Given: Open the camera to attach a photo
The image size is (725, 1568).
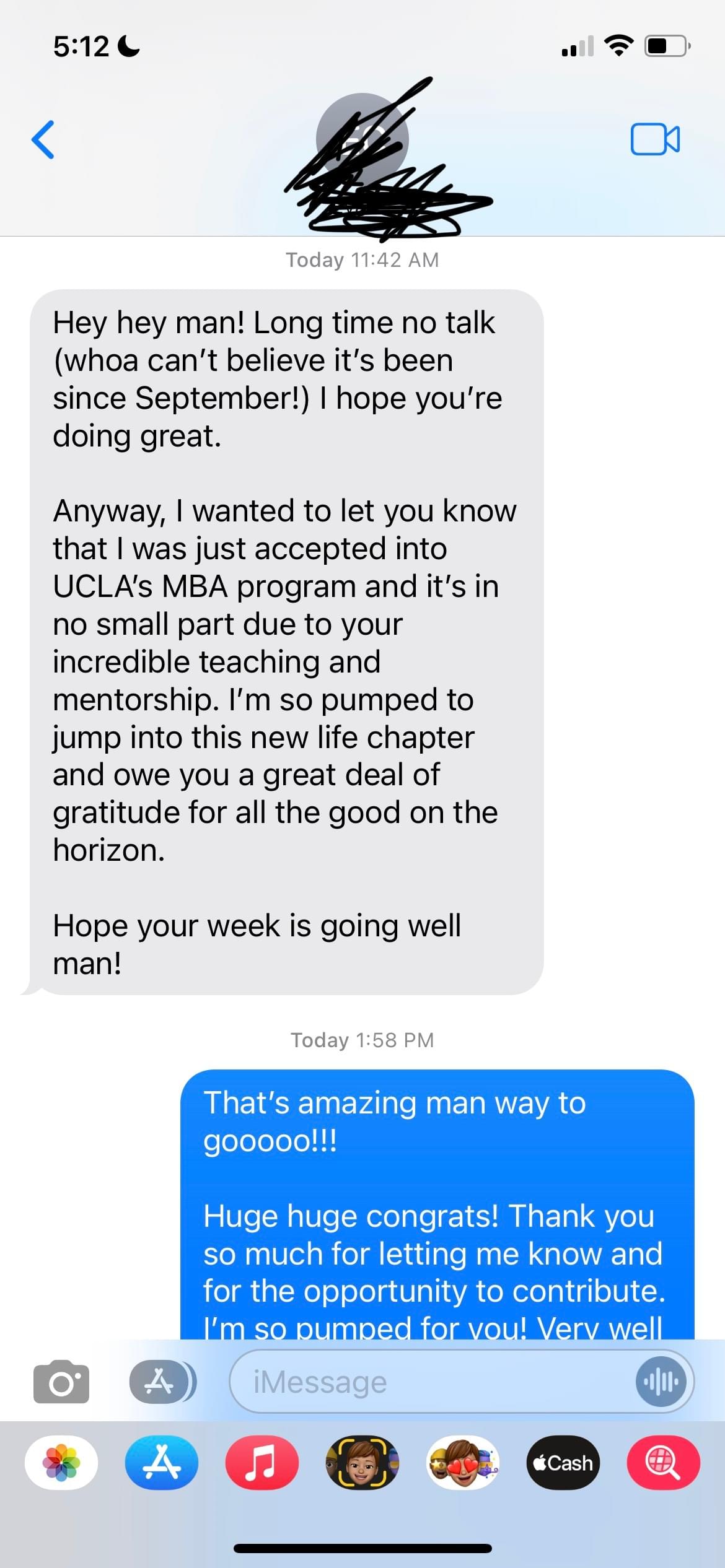Looking at the screenshot, I should point(61,1381).
